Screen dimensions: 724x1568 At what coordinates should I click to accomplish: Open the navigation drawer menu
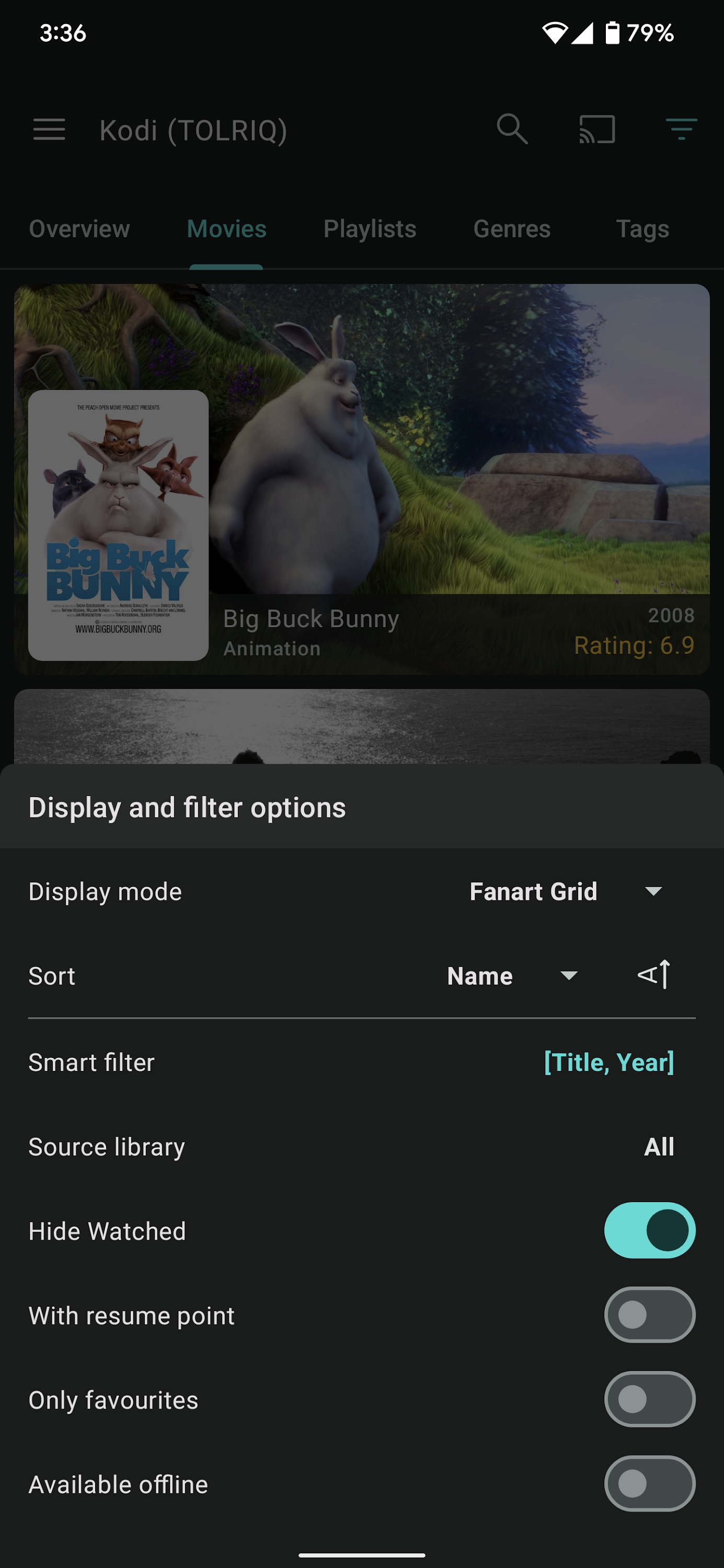coord(49,129)
